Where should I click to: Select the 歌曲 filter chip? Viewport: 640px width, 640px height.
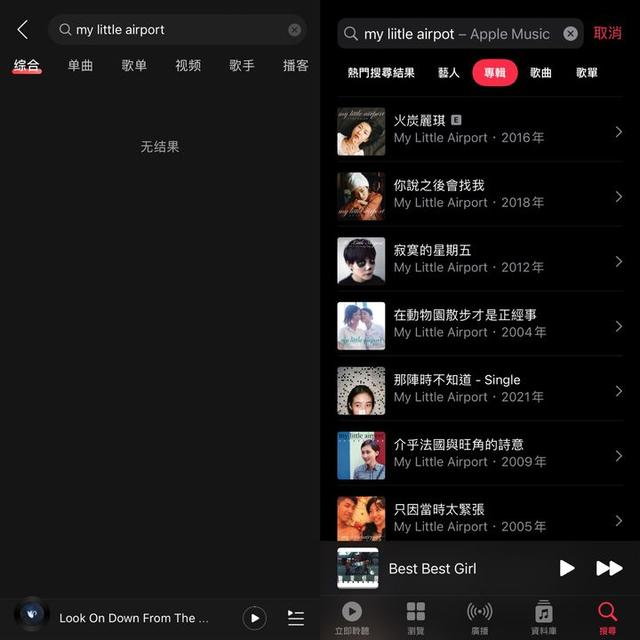click(x=541, y=73)
